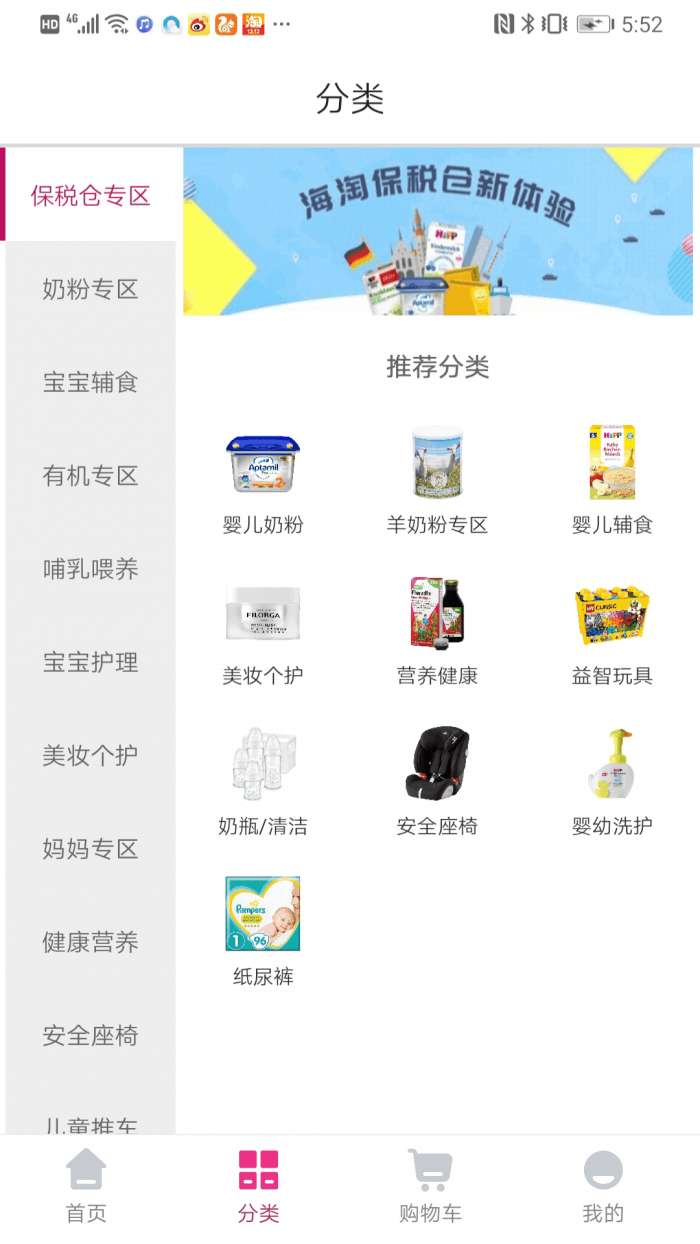
Task: Open the 婴儿辅食 tile
Action: [612, 480]
